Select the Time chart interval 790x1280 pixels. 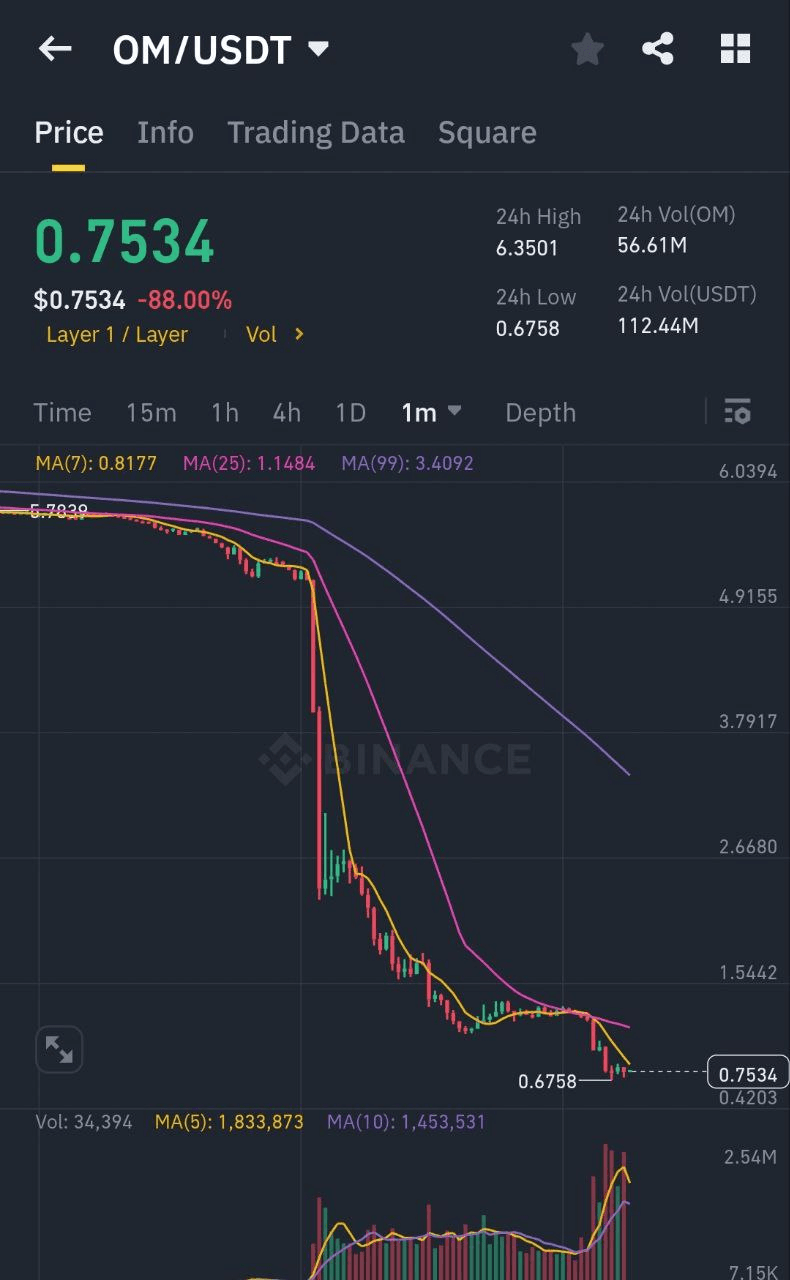click(x=62, y=413)
